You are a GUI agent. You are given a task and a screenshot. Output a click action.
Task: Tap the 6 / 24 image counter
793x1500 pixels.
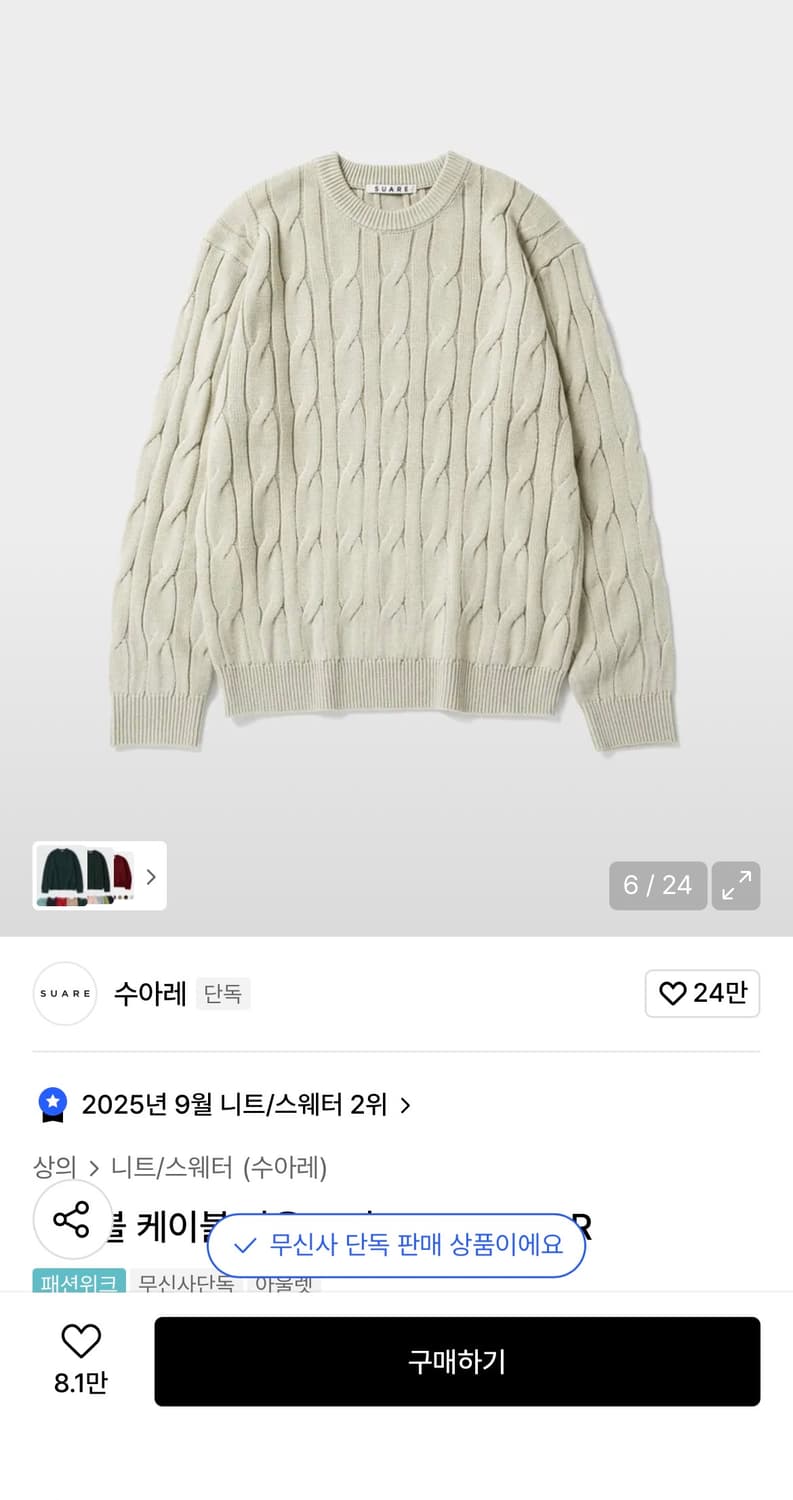tap(658, 886)
